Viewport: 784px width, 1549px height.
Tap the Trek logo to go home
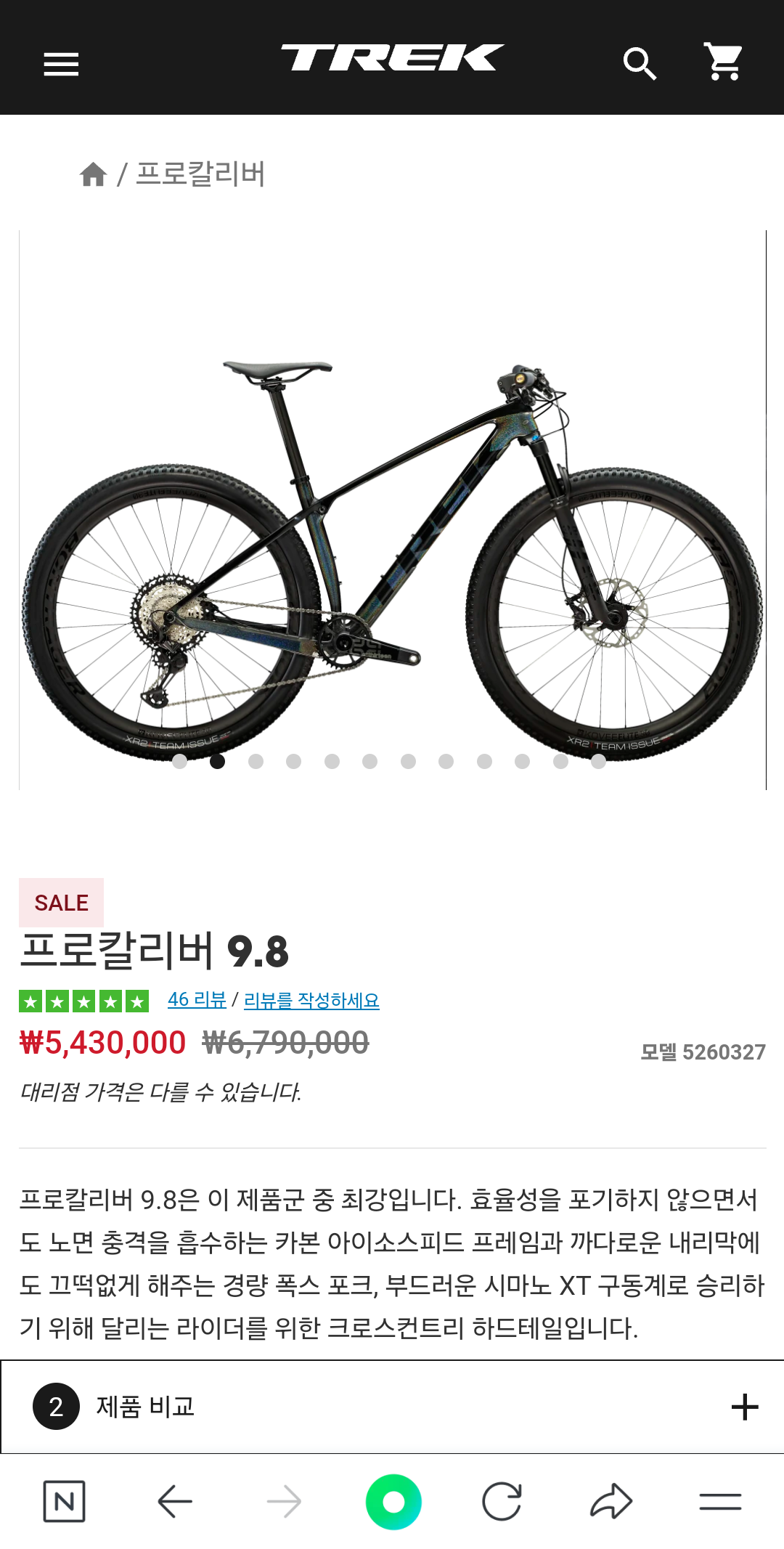[x=393, y=57]
